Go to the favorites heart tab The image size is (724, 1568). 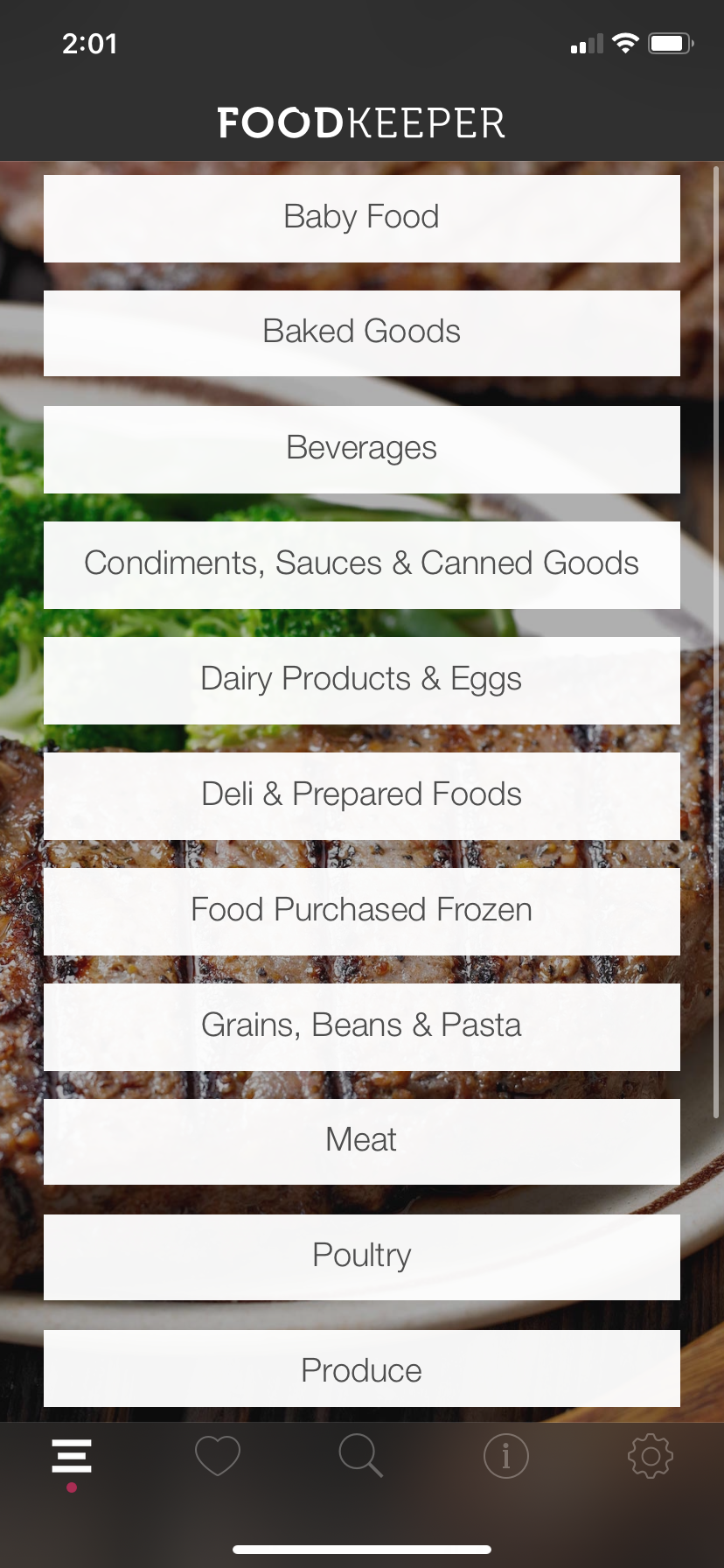[x=217, y=1458]
